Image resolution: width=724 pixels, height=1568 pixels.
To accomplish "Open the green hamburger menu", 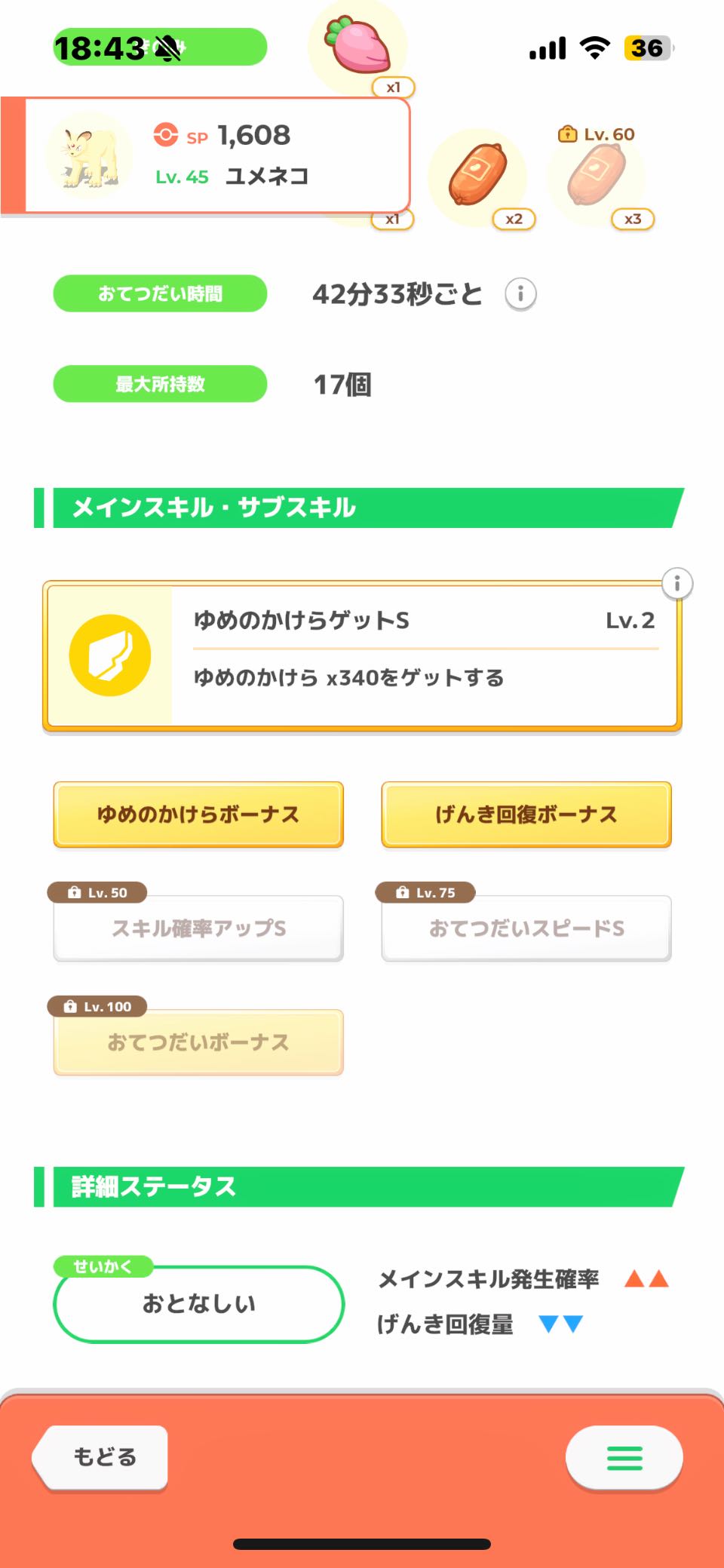I will (624, 1458).
